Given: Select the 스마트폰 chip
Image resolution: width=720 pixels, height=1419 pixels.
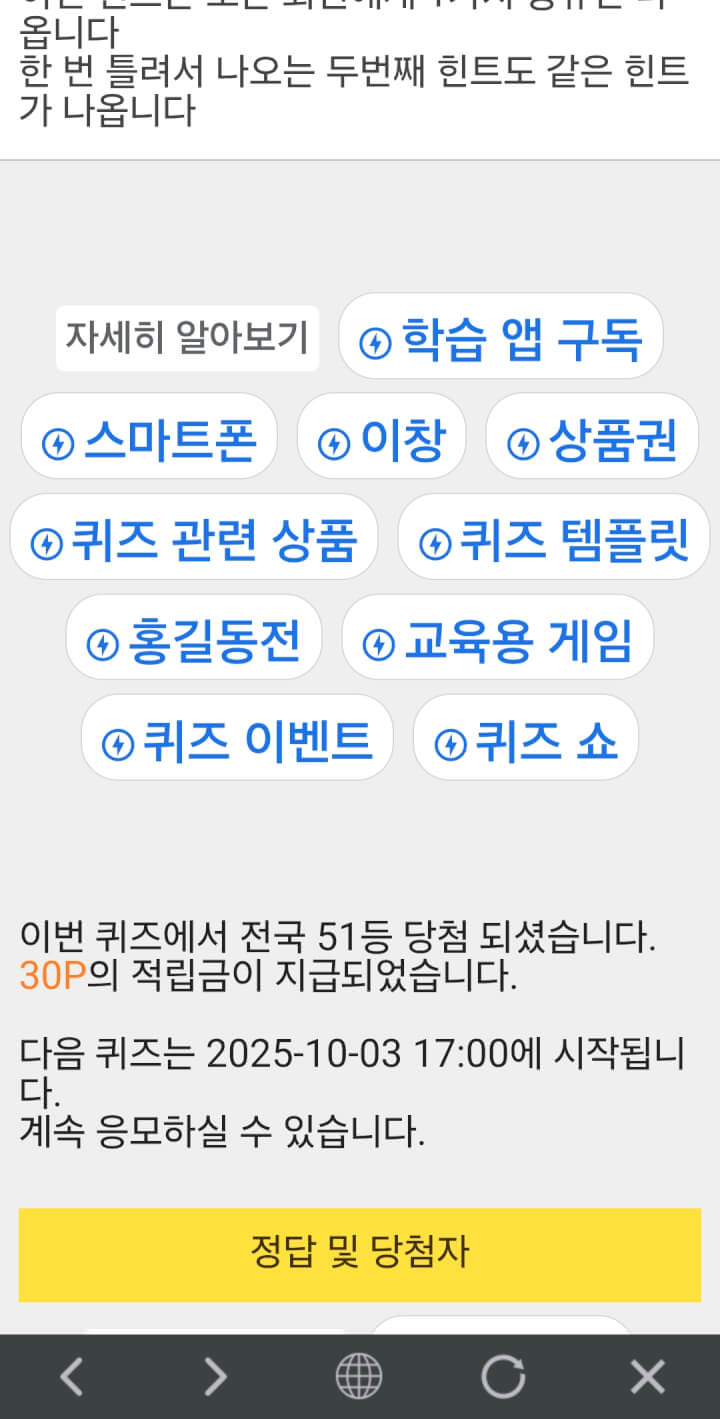Looking at the screenshot, I should pyautogui.click(x=149, y=438).
